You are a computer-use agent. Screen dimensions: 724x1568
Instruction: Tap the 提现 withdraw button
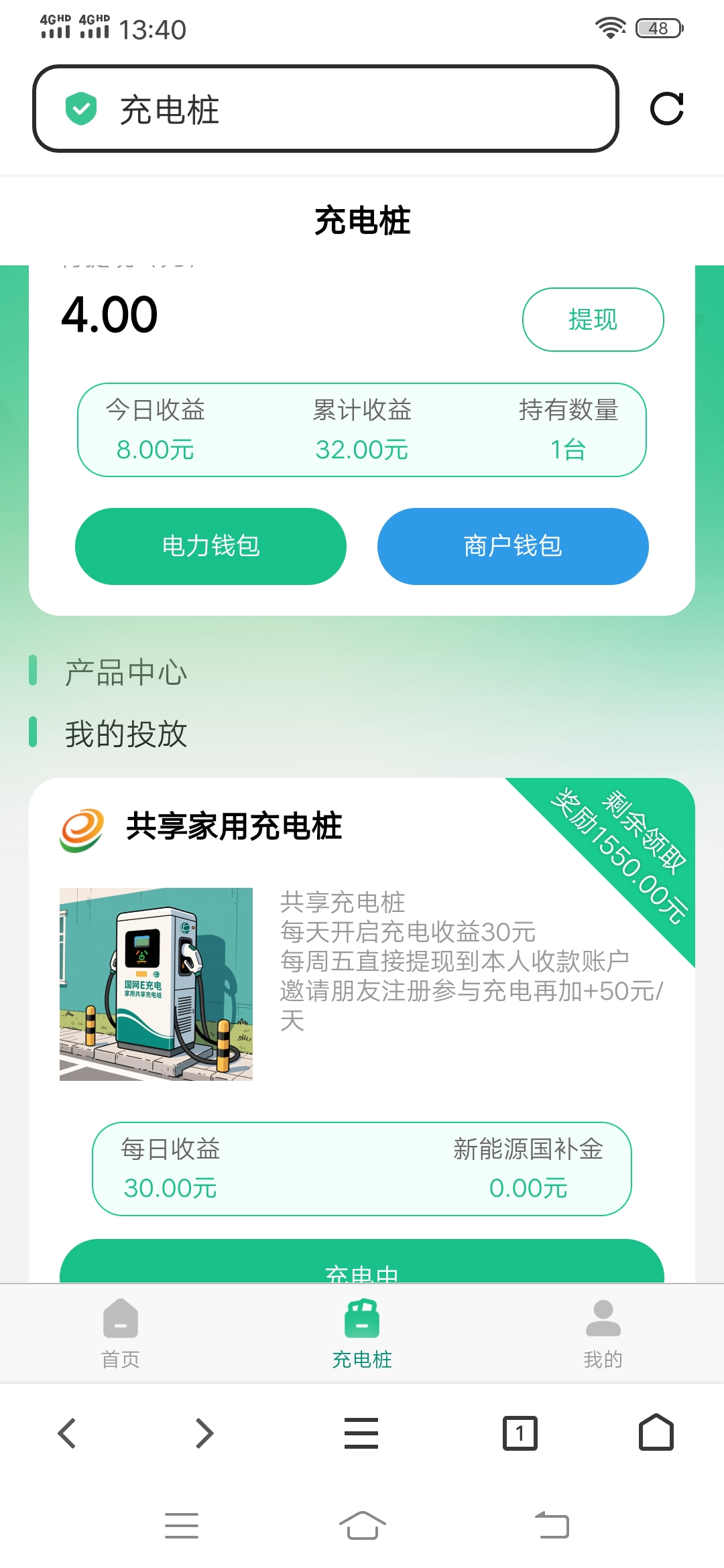[x=593, y=319]
